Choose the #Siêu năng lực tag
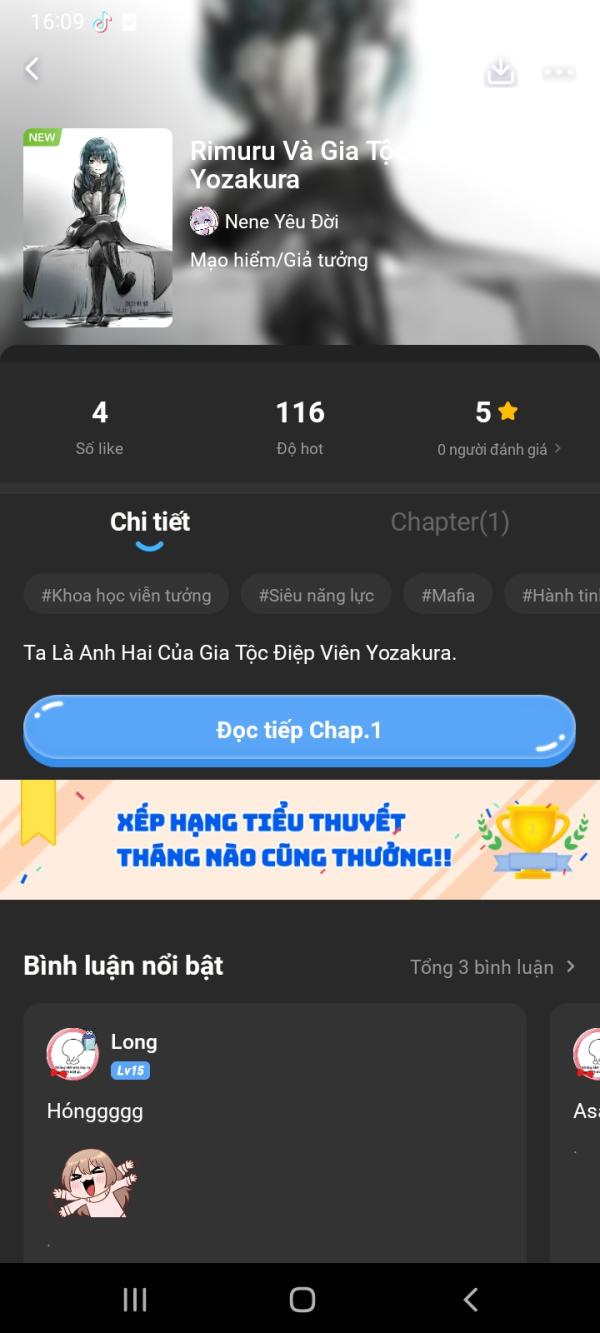Screen dimensions: 600x1333 pos(316,595)
